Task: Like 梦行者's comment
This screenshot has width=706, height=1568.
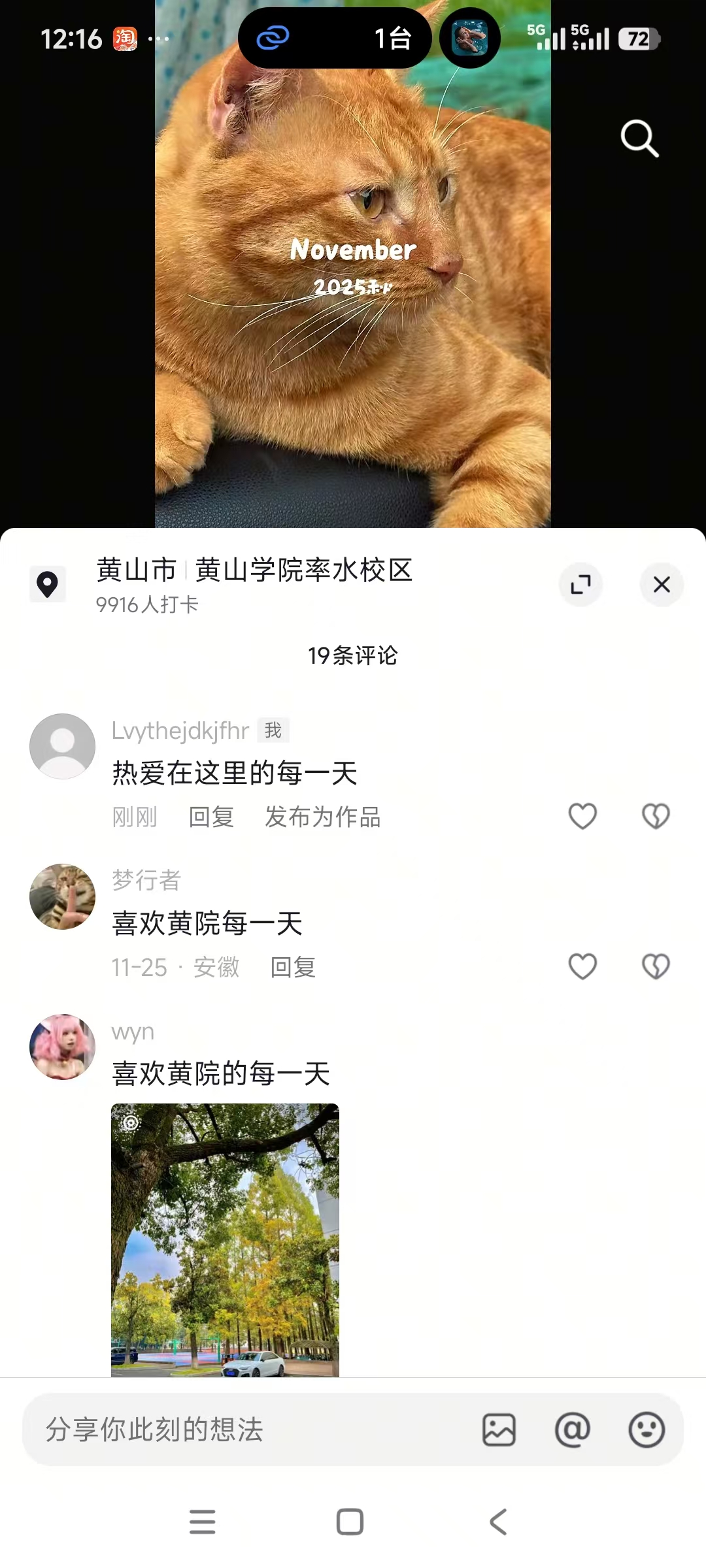Action: click(x=582, y=966)
